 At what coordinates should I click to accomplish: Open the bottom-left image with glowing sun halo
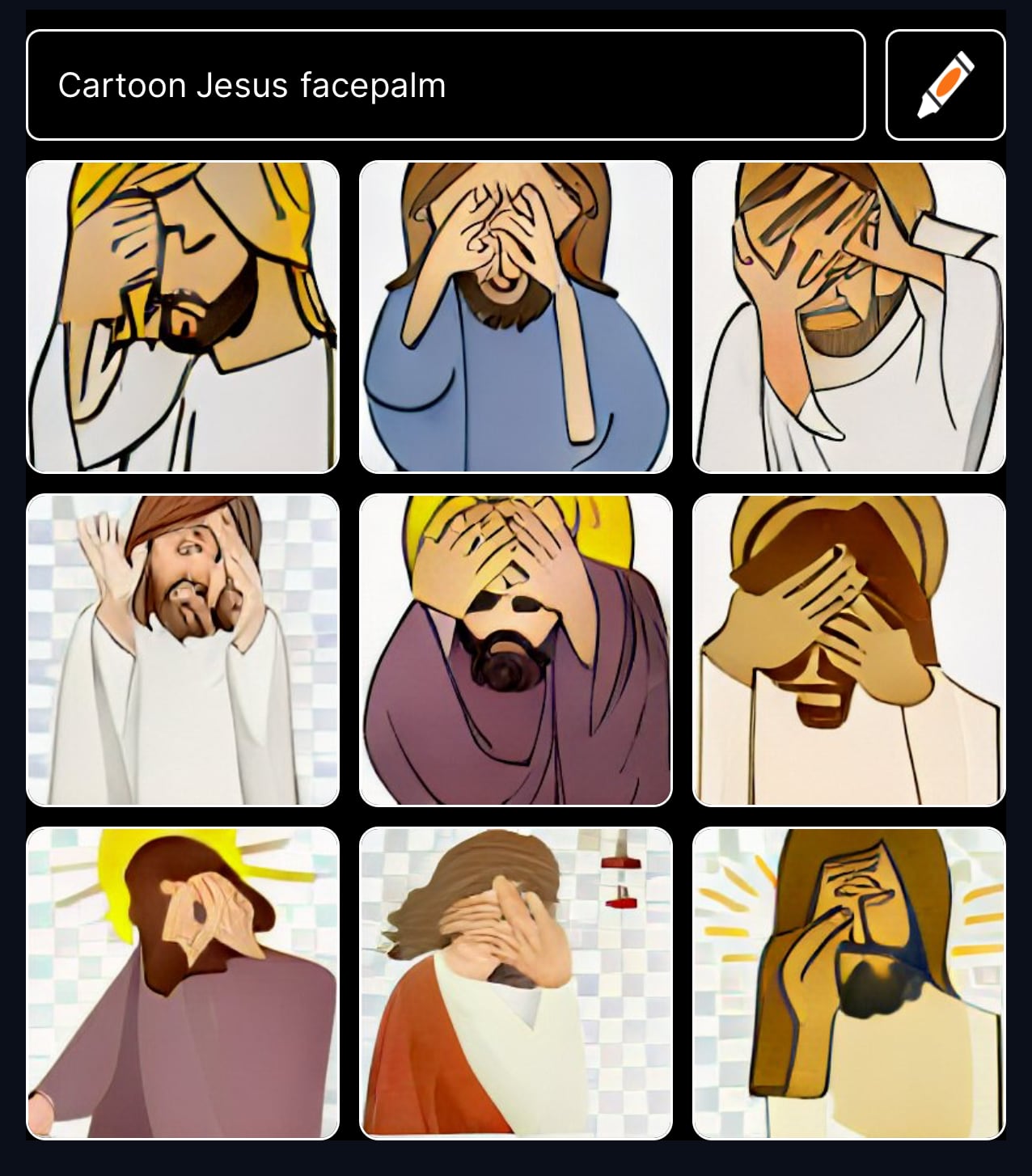click(x=182, y=984)
